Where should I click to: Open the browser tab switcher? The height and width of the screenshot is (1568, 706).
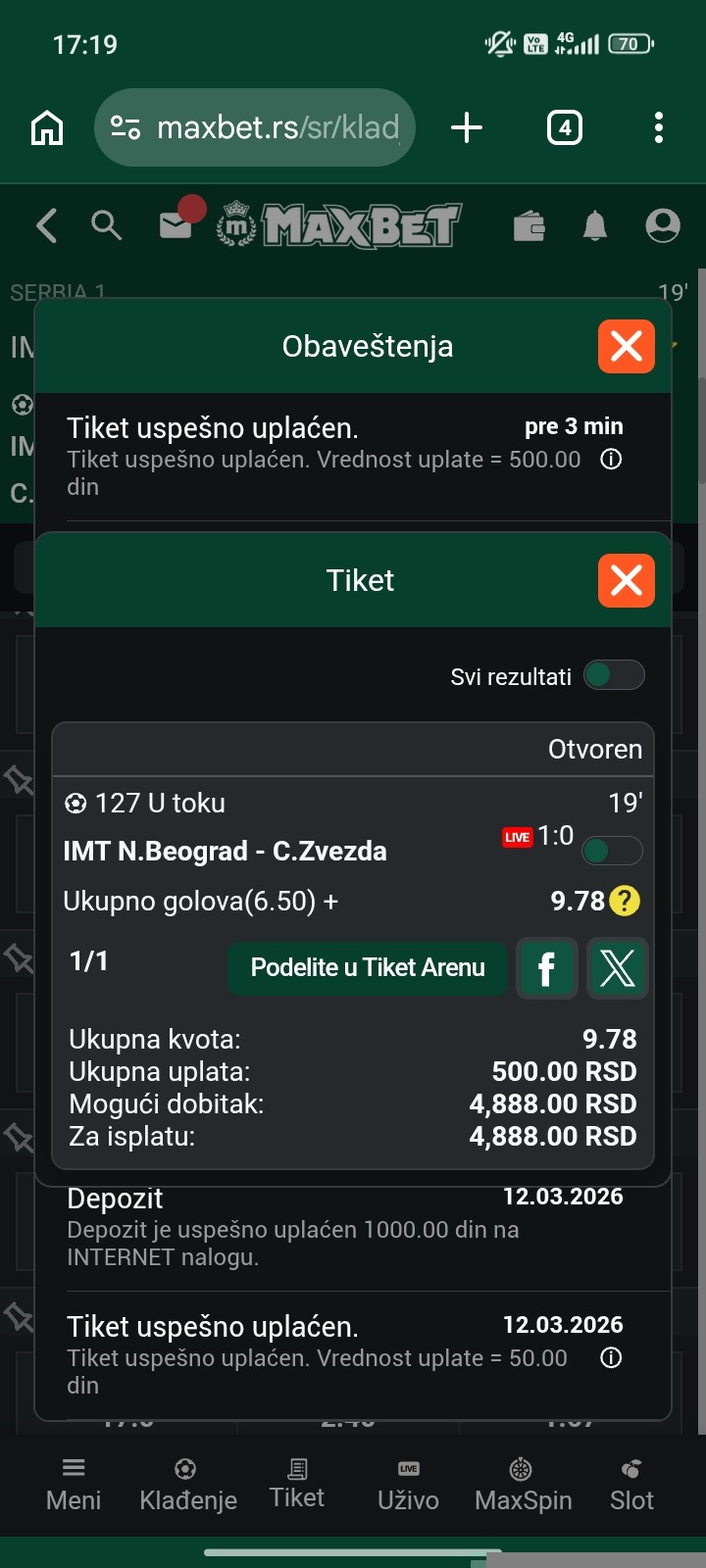coord(565,127)
